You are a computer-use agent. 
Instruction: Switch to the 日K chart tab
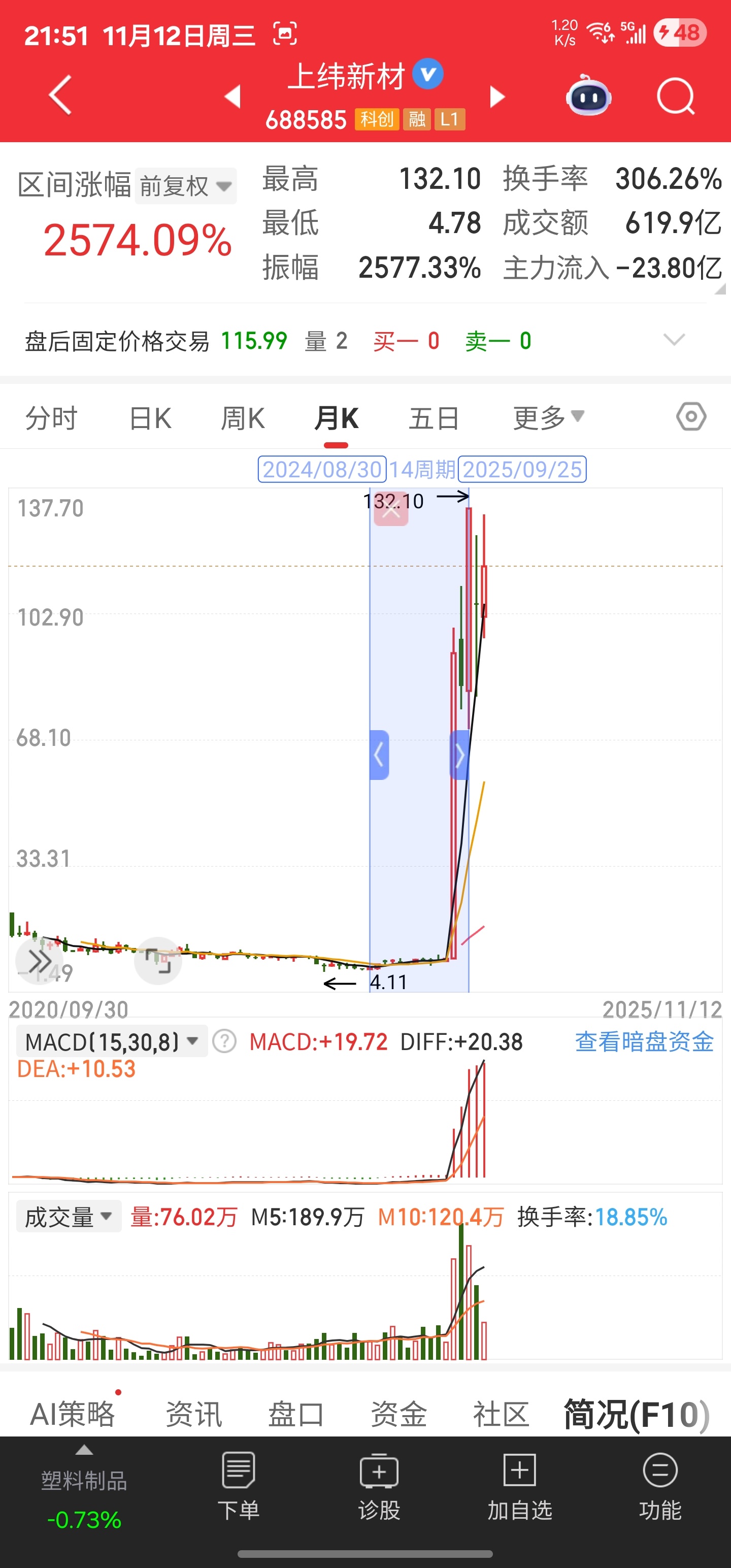(x=150, y=418)
